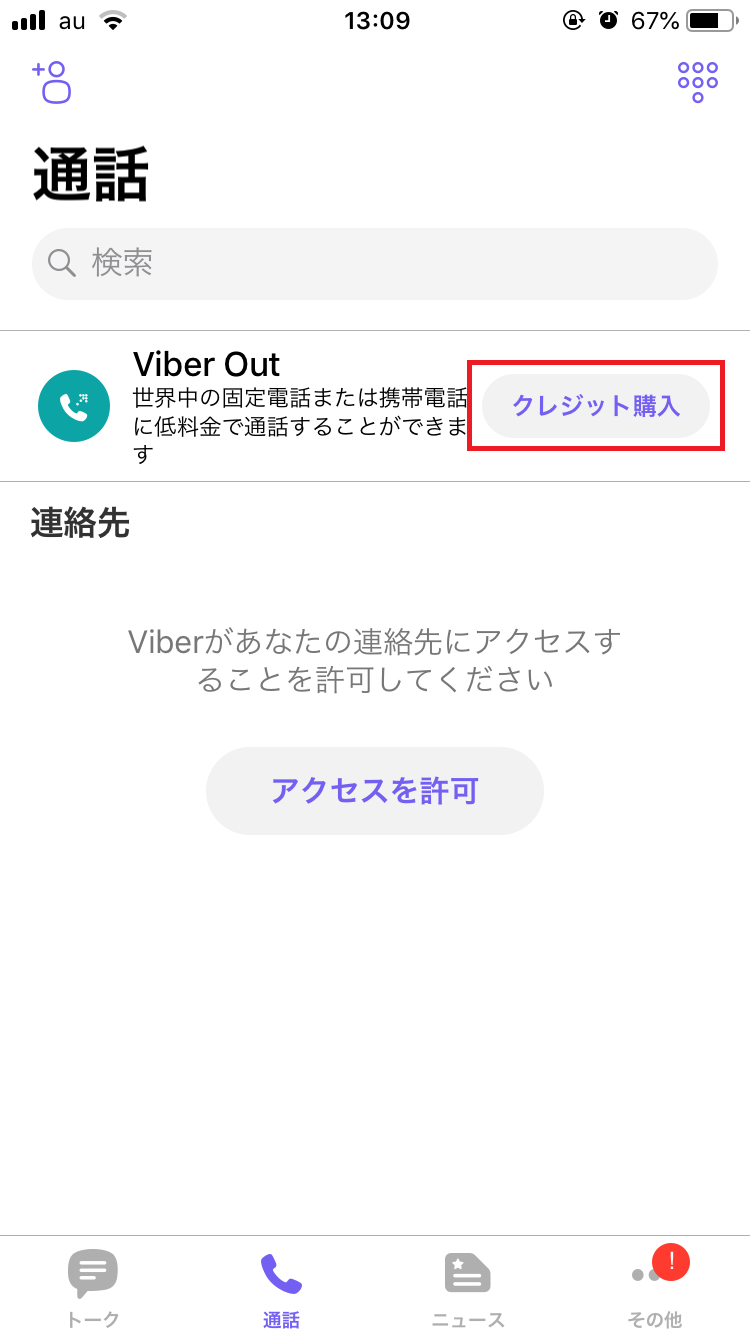Screen dimensions: 750x1334
Task: Switch to the トーク tab
Action: [93, 1288]
